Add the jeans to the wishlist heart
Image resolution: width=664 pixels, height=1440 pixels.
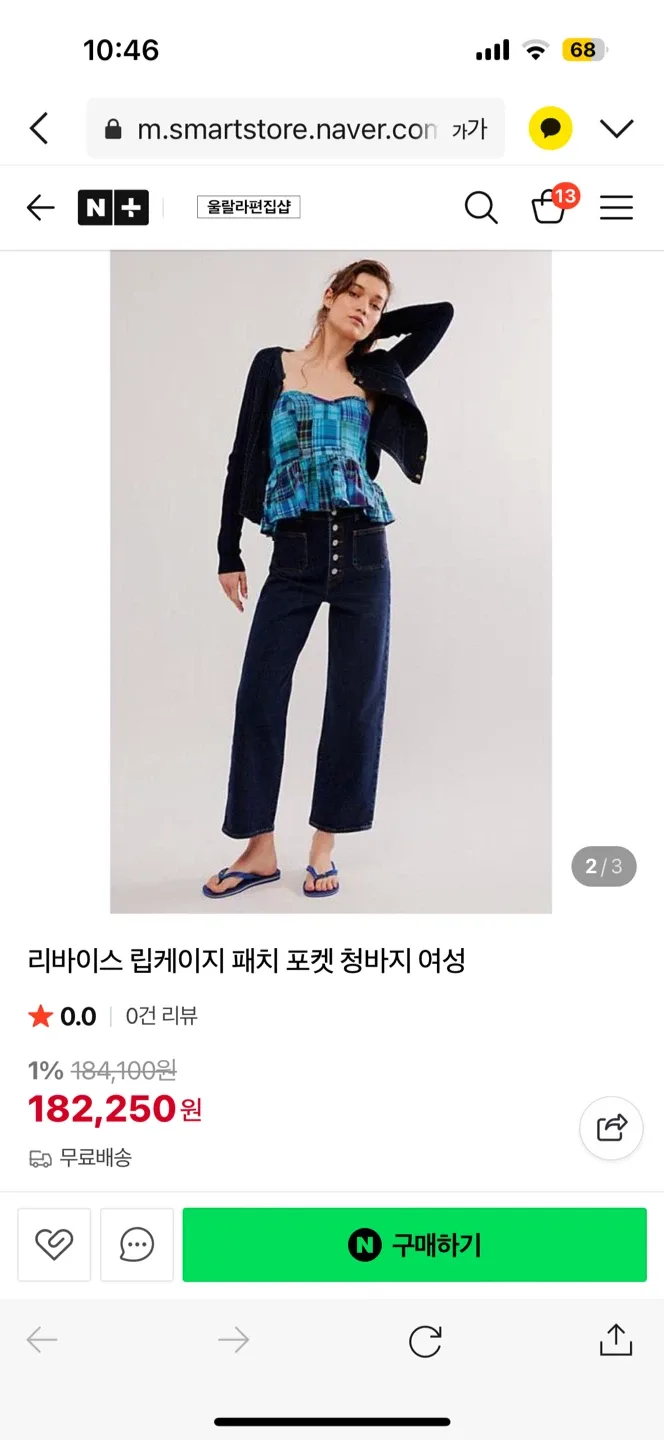coord(54,1245)
